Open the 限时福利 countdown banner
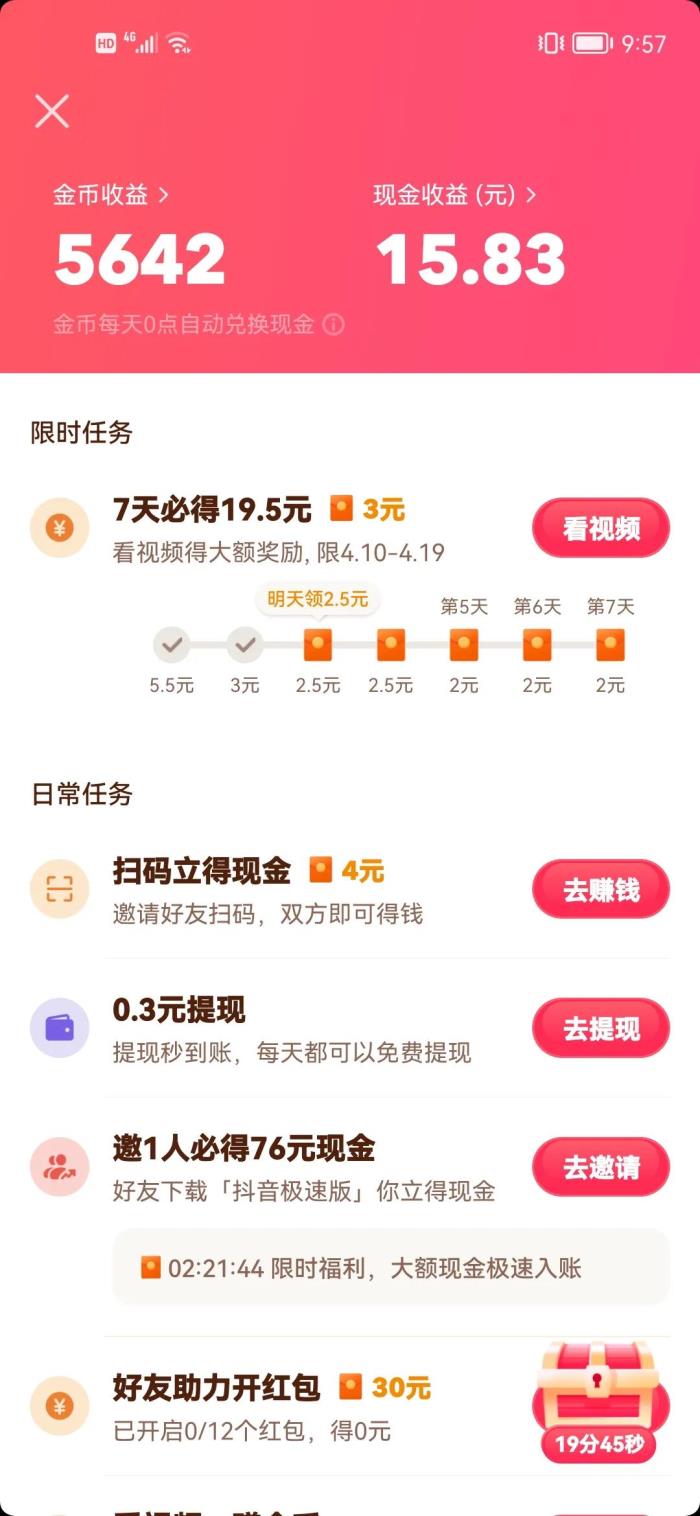The height and width of the screenshot is (1516, 700). tap(390, 1268)
